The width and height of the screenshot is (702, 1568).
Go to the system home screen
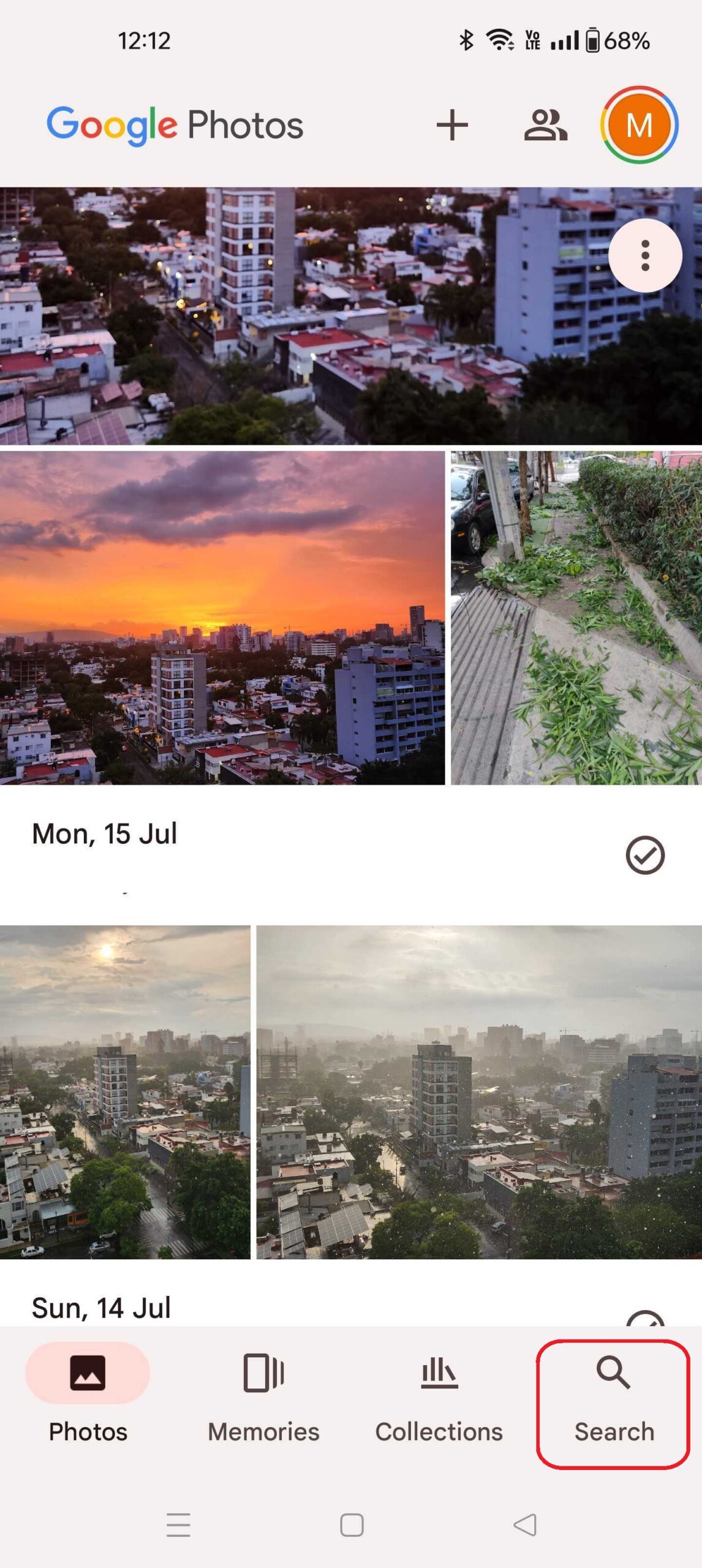[352, 1525]
